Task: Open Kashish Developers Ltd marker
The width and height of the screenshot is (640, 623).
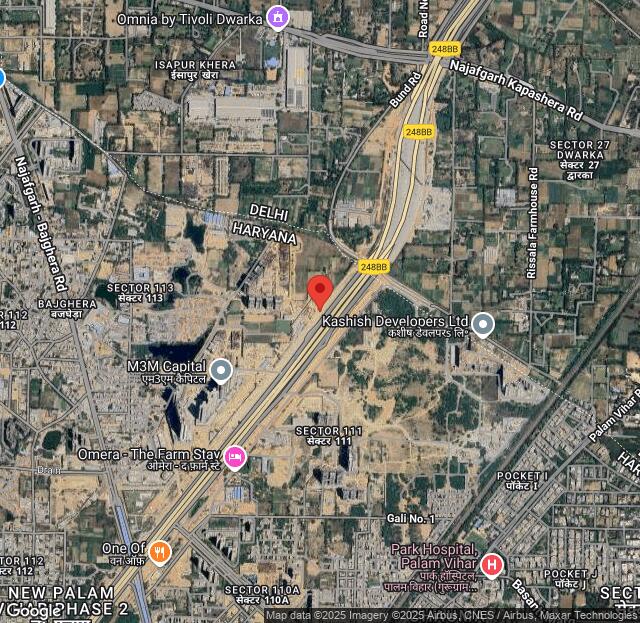Action: 483,324
